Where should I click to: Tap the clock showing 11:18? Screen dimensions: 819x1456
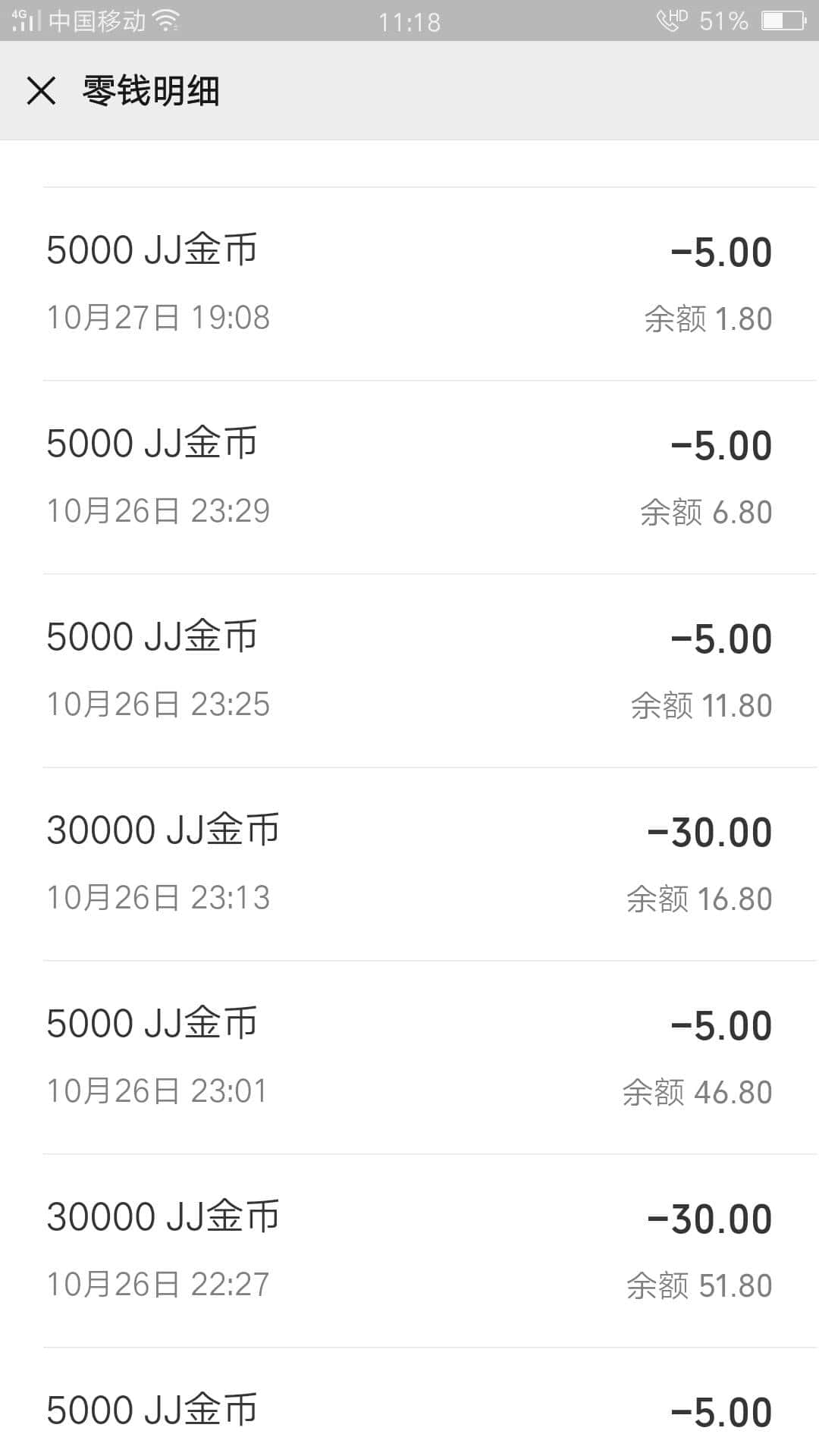(409, 20)
